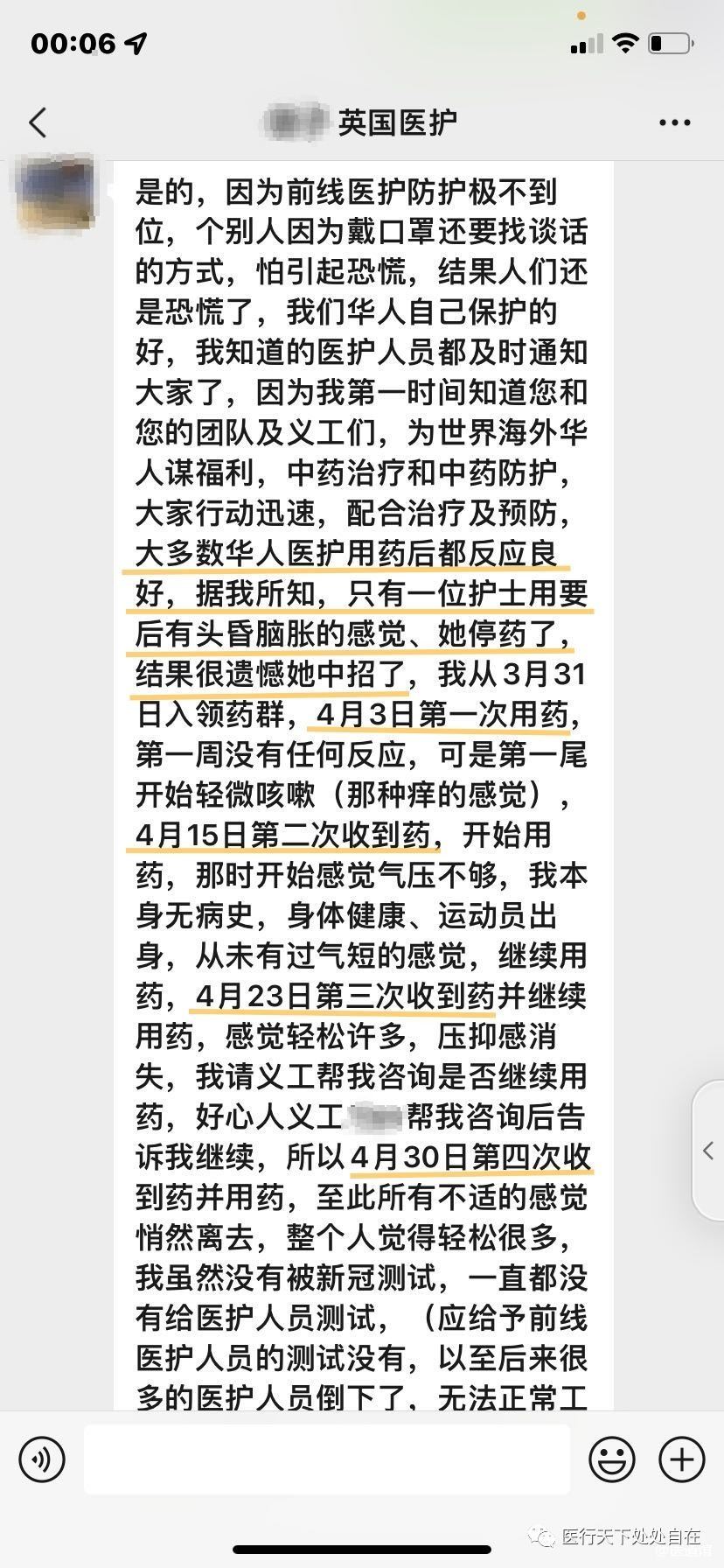Open the plus attachments menu
Viewport: 724px width, 1568px height.
681,1459
